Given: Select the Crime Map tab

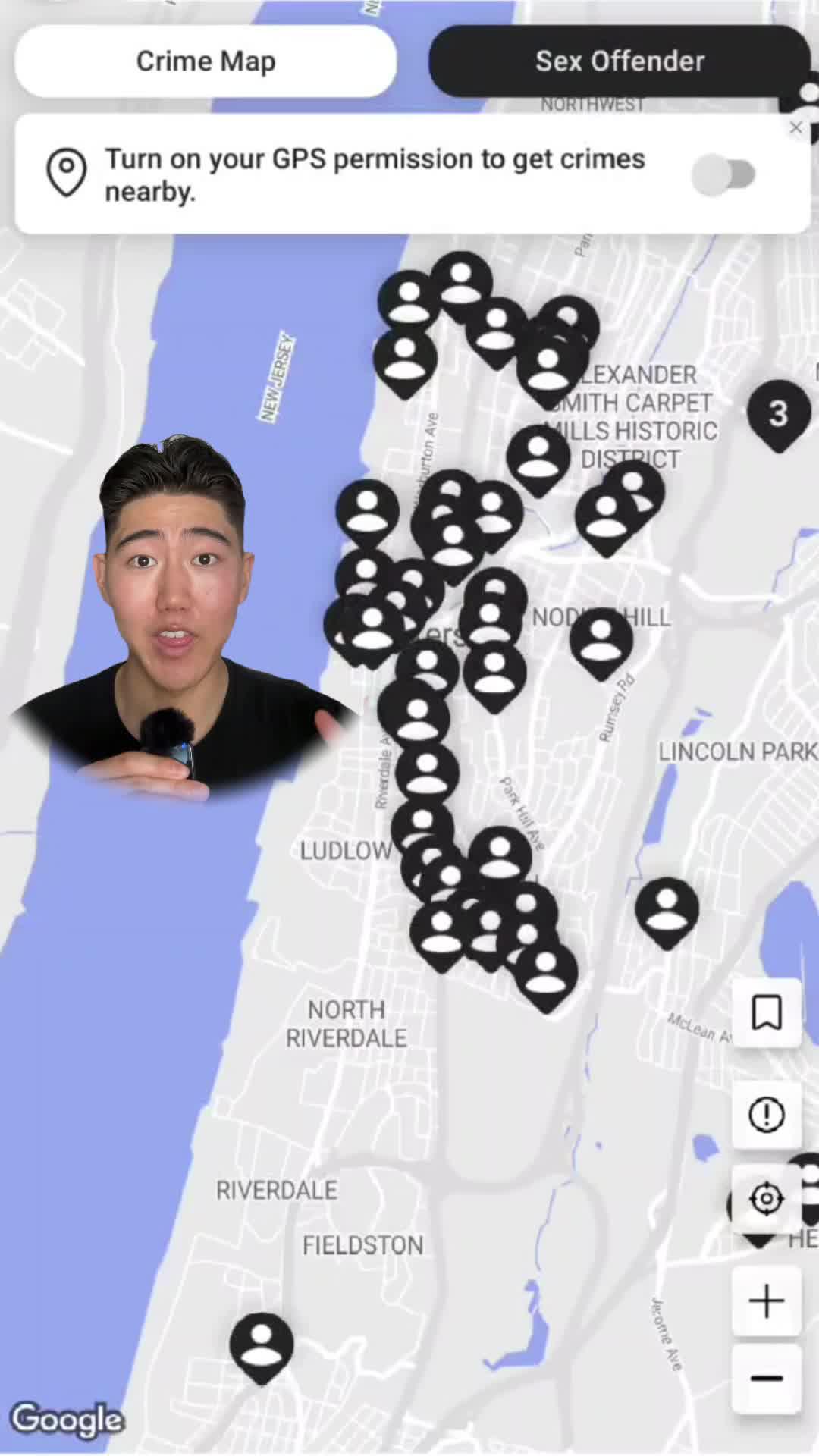Looking at the screenshot, I should (206, 61).
